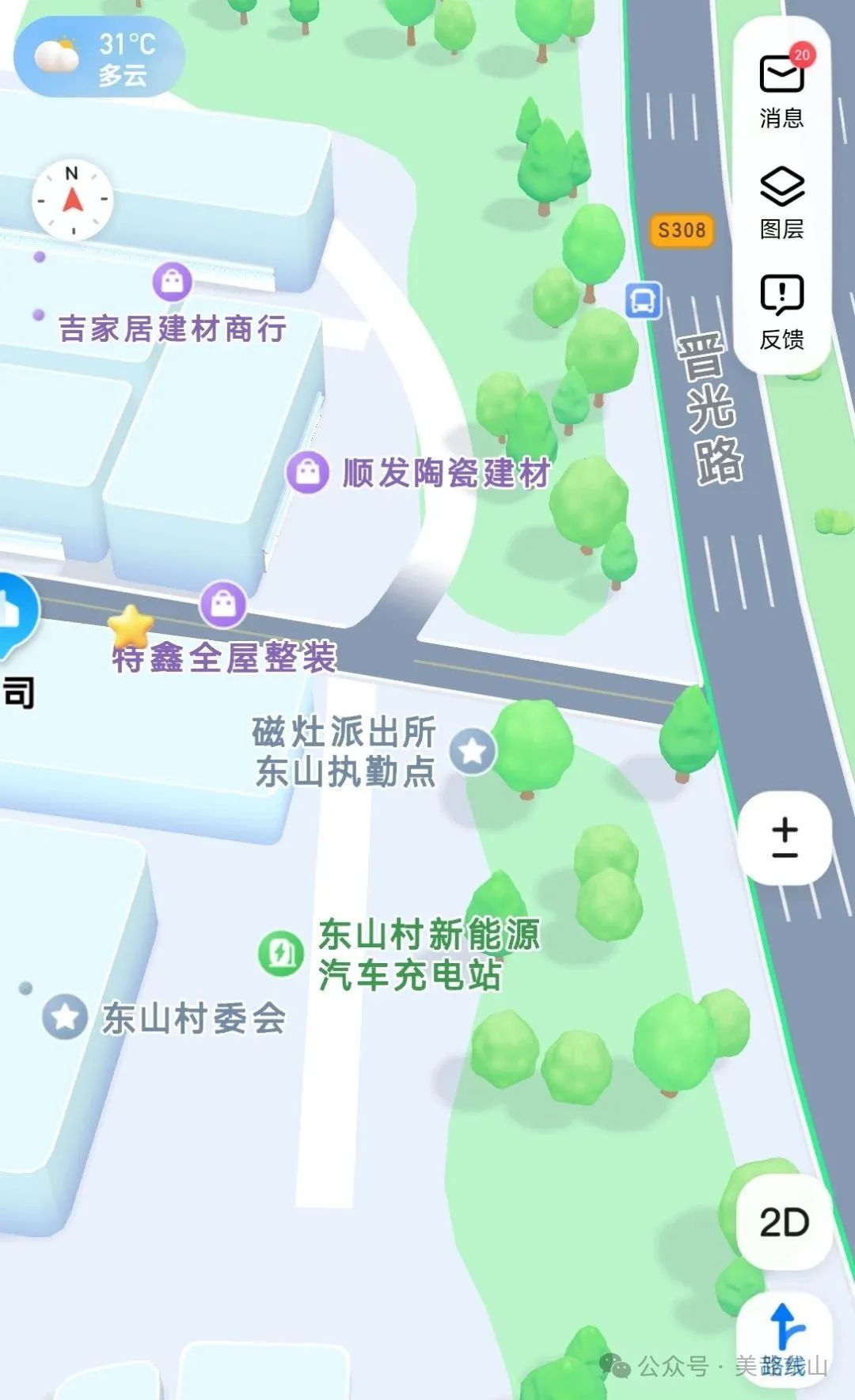Open the 东山村委会 place marker

65,1017
